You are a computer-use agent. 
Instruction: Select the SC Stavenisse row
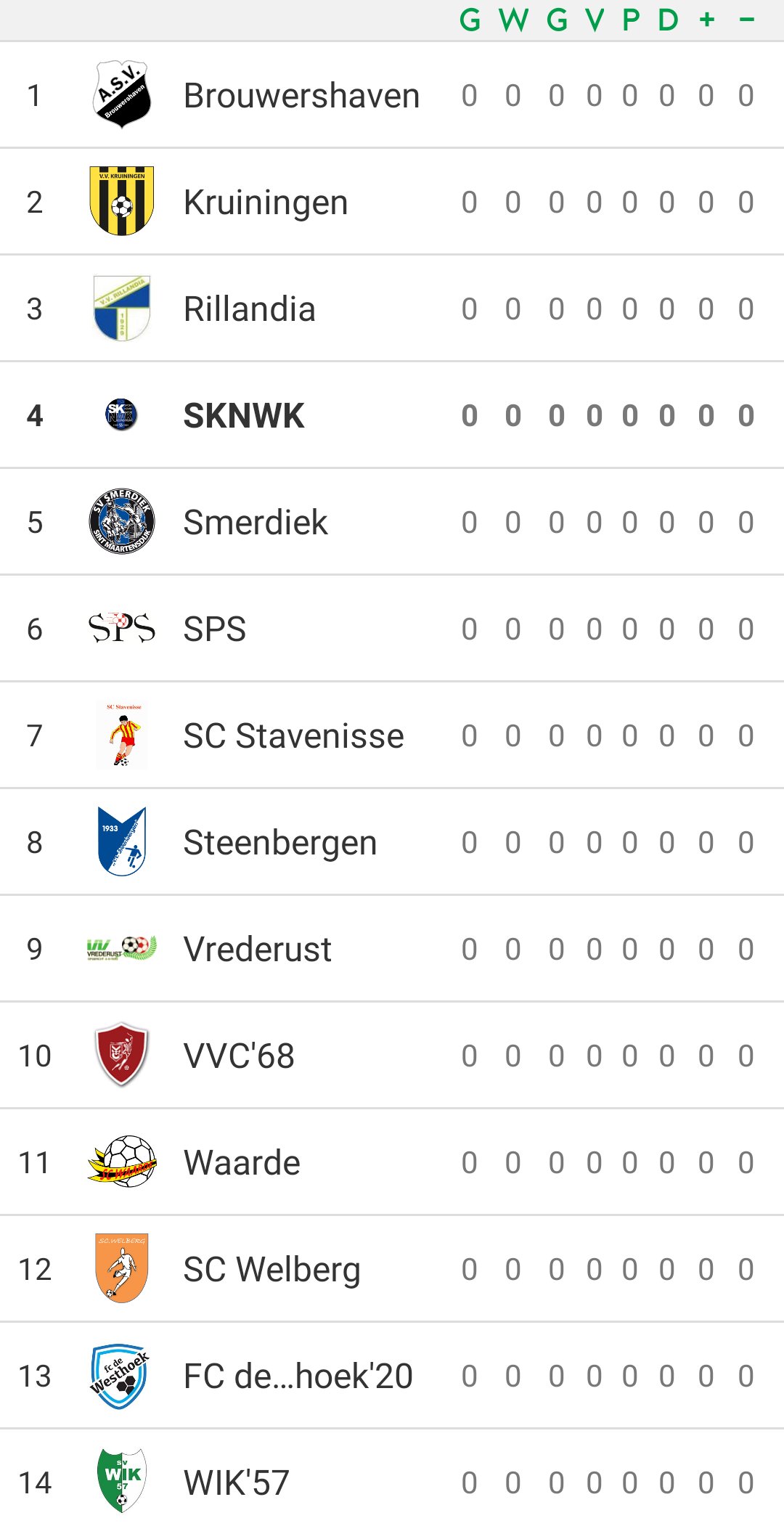point(392,735)
